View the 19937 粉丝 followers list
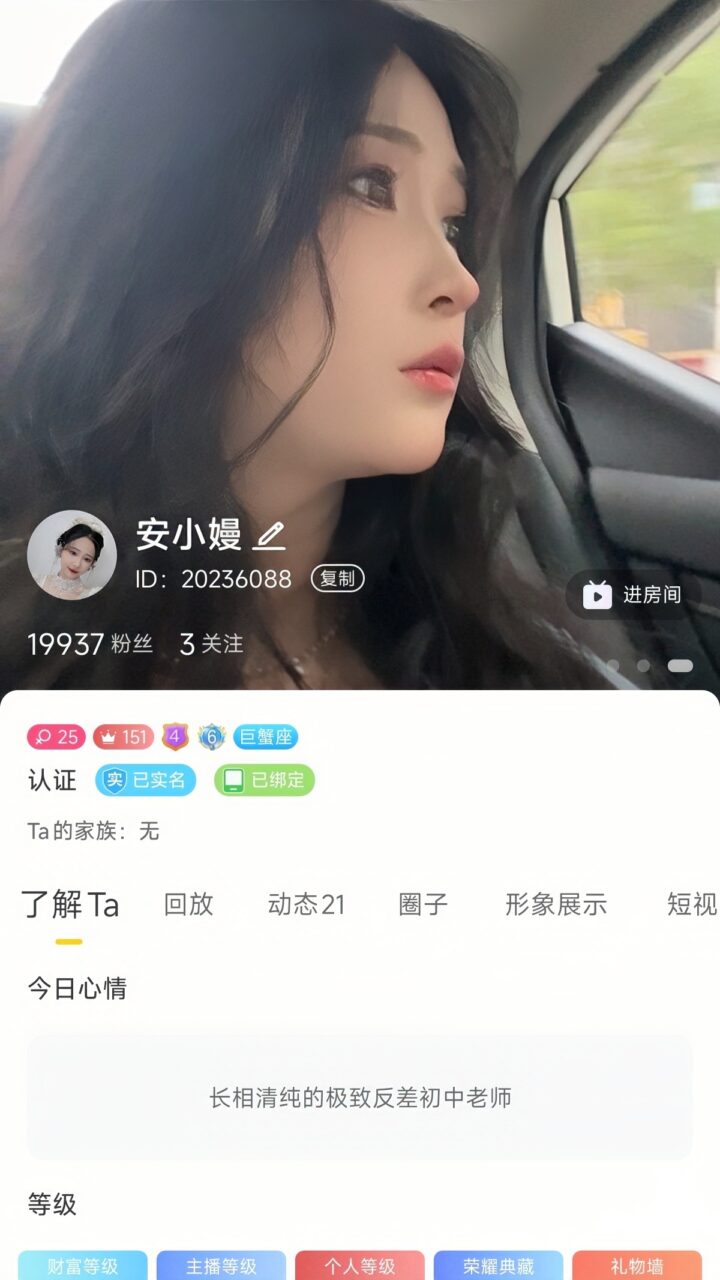This screenshot has width=720, height=1280. pyautogui.click(x=90, y=644)
